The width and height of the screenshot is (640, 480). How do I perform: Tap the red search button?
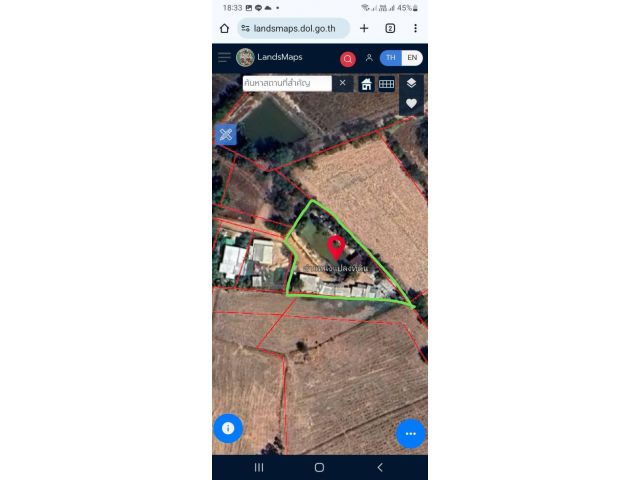[348, 59]
